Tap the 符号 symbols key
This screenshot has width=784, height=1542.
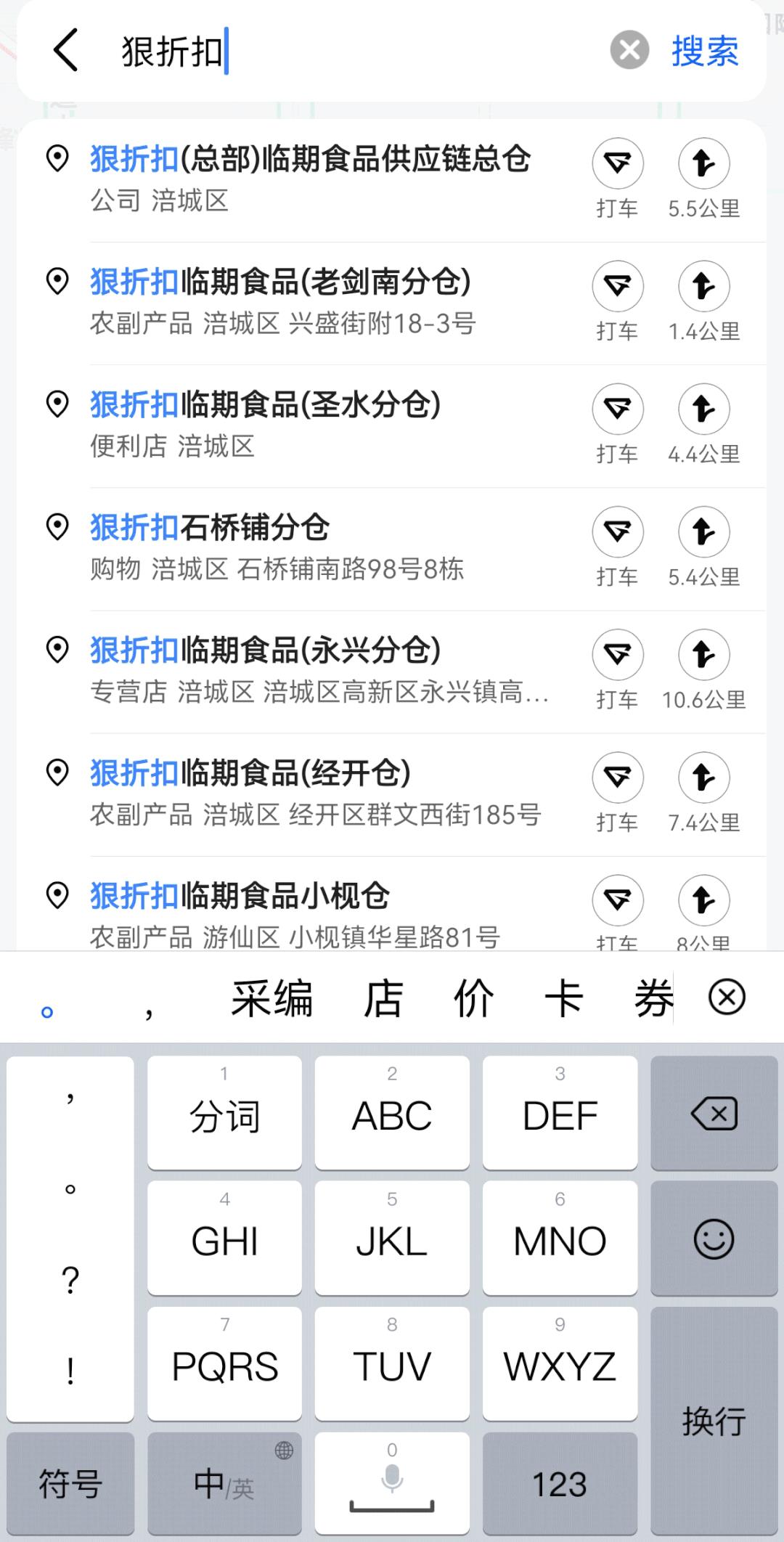point(70,1483)
